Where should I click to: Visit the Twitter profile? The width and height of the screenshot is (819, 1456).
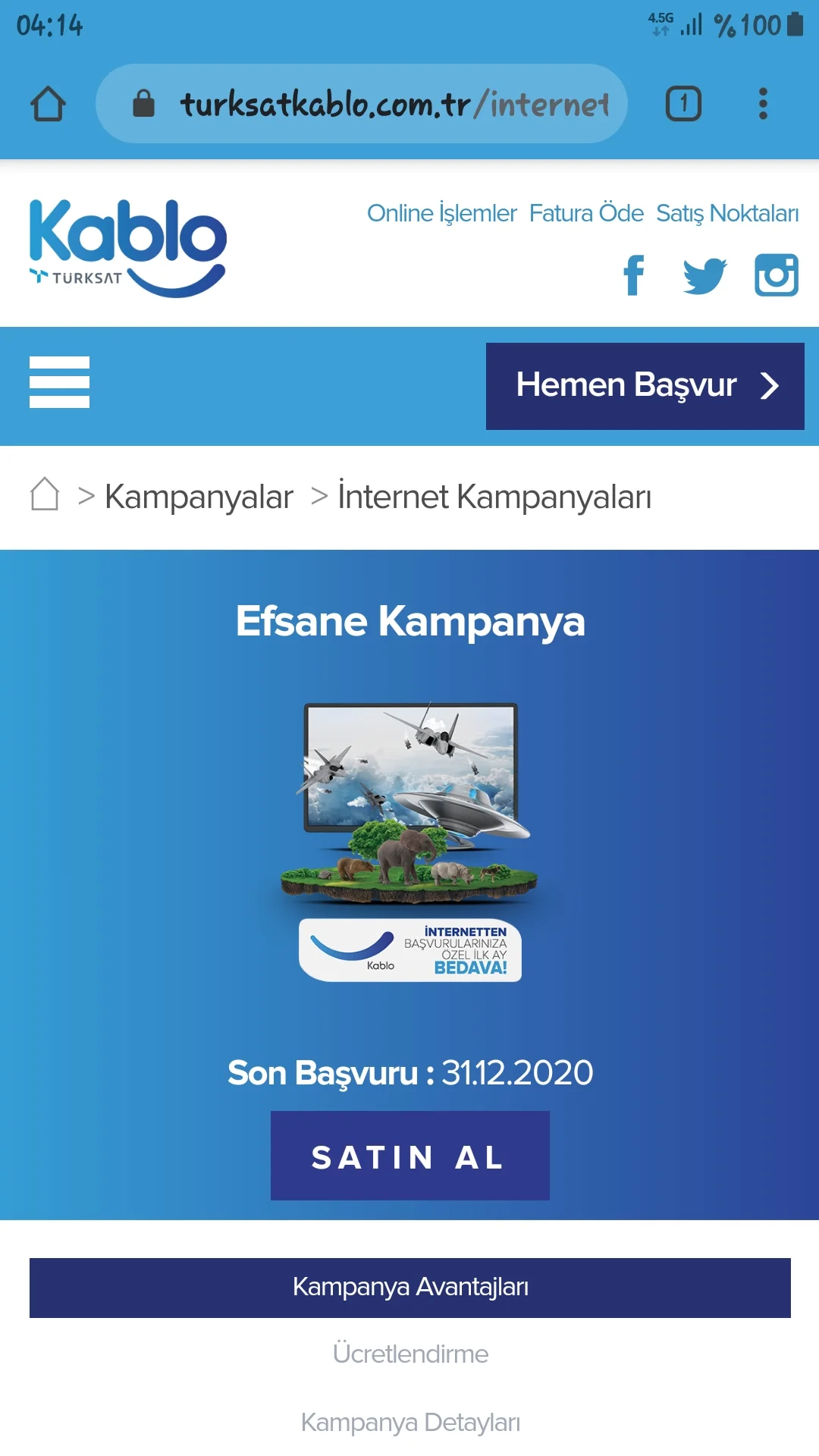pyautogui.click(x=704, y=275)
